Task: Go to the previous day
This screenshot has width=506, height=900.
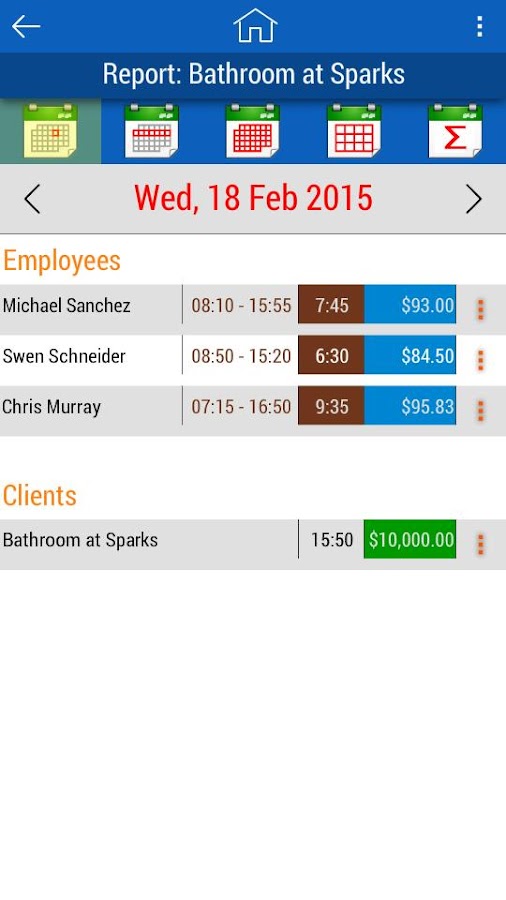Action: point(33,199)
